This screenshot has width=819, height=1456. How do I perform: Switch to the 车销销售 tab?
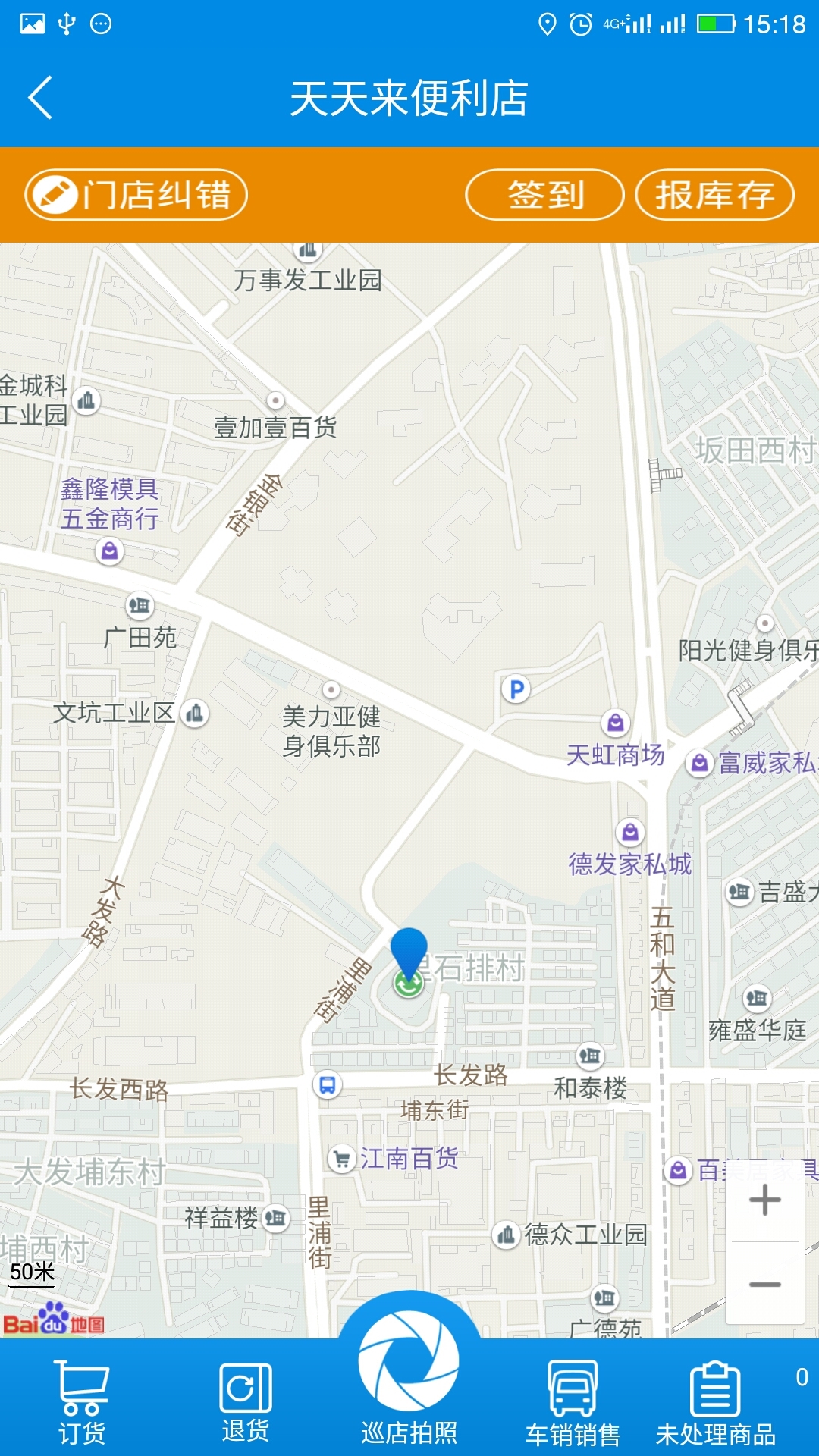click(x=573, y=1403)
